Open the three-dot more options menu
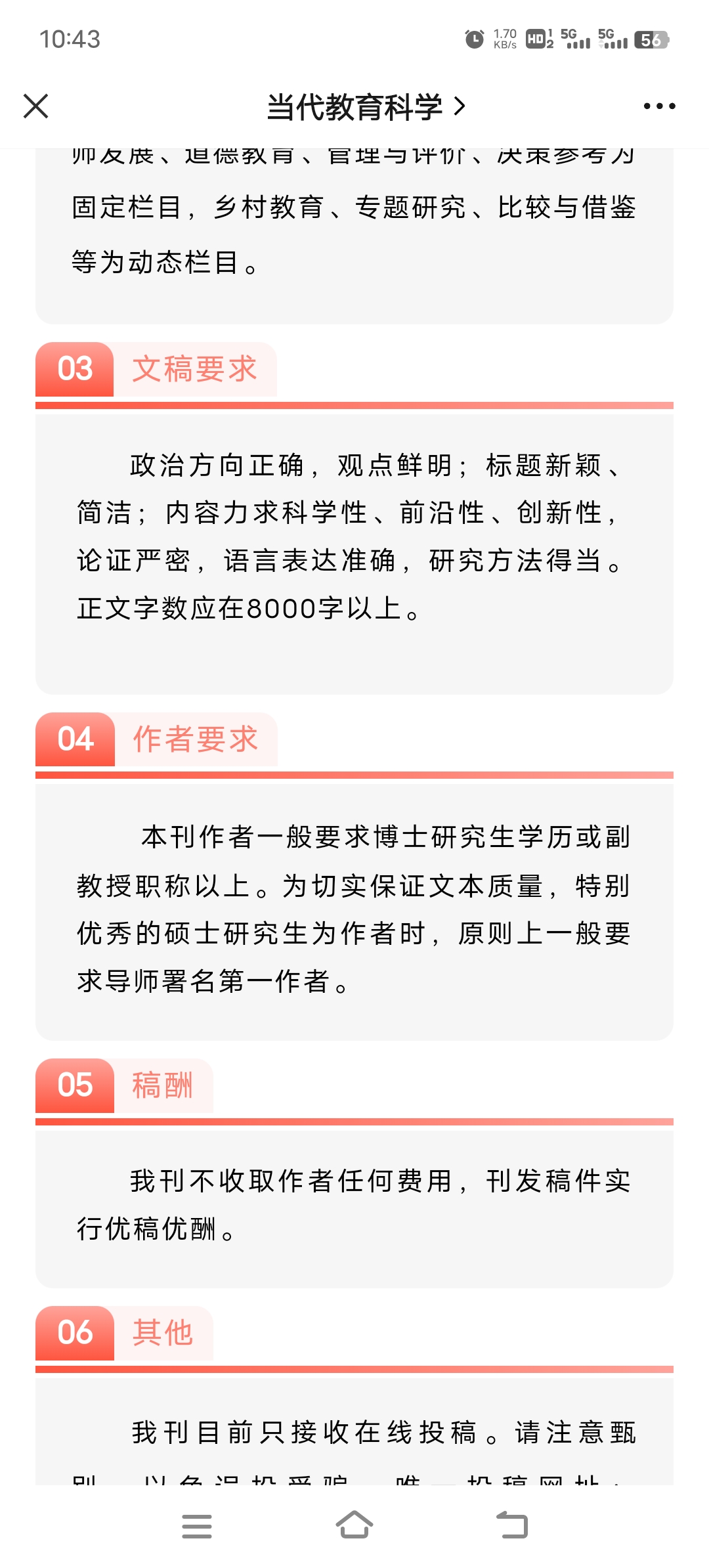This screenshot has height=1568, width=709. pos(659,106)
